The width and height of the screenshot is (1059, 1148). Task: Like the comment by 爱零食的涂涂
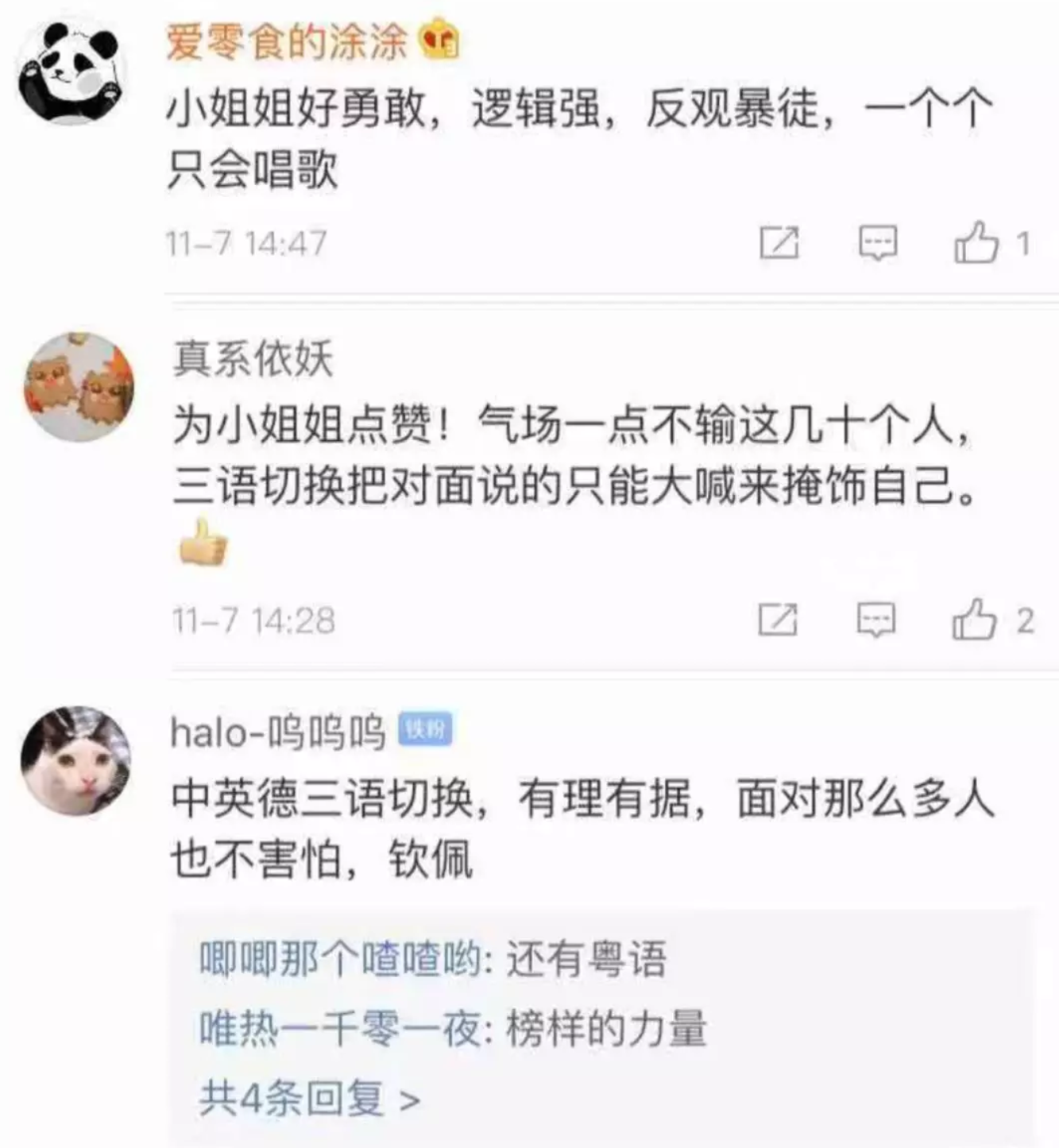point(976,242)
